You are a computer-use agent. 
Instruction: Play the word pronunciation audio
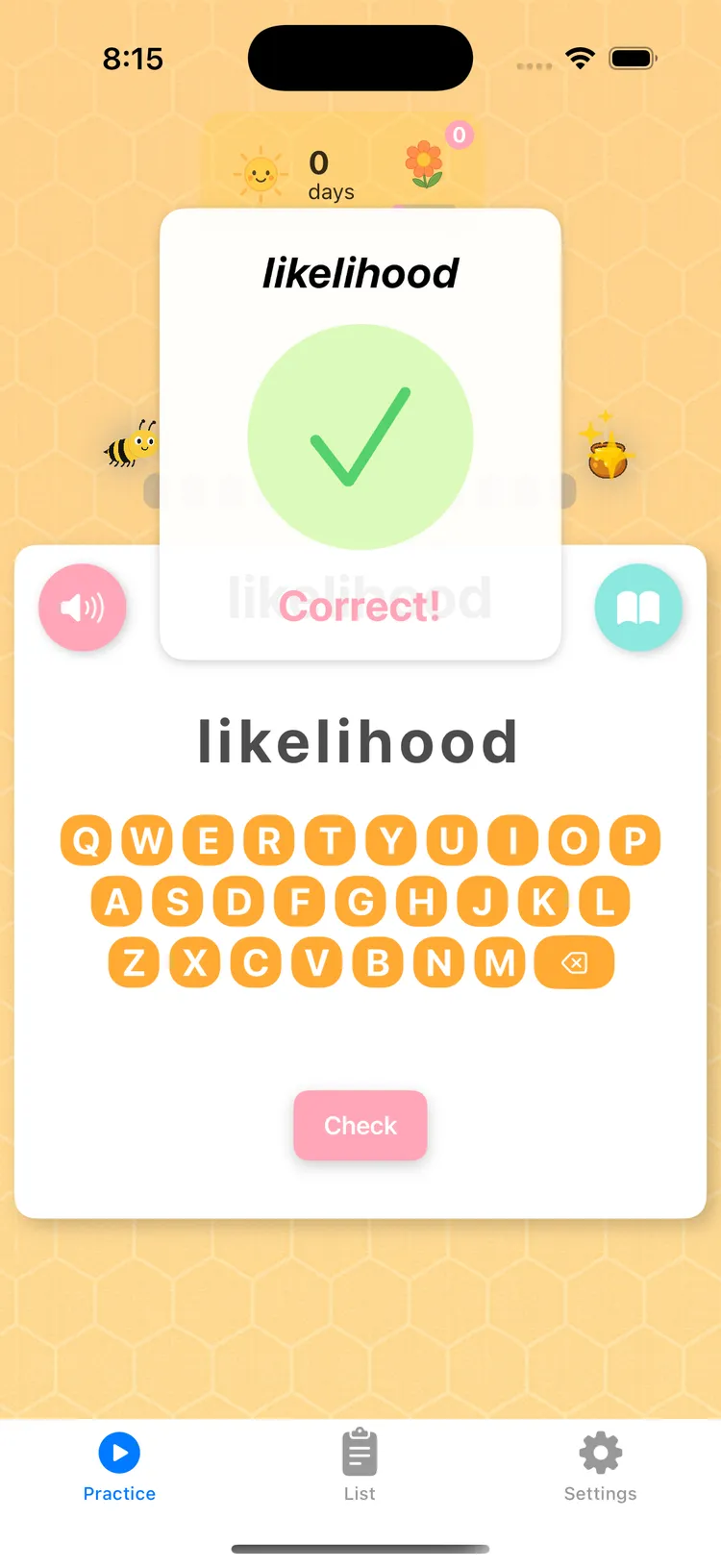tap(83, 608)
